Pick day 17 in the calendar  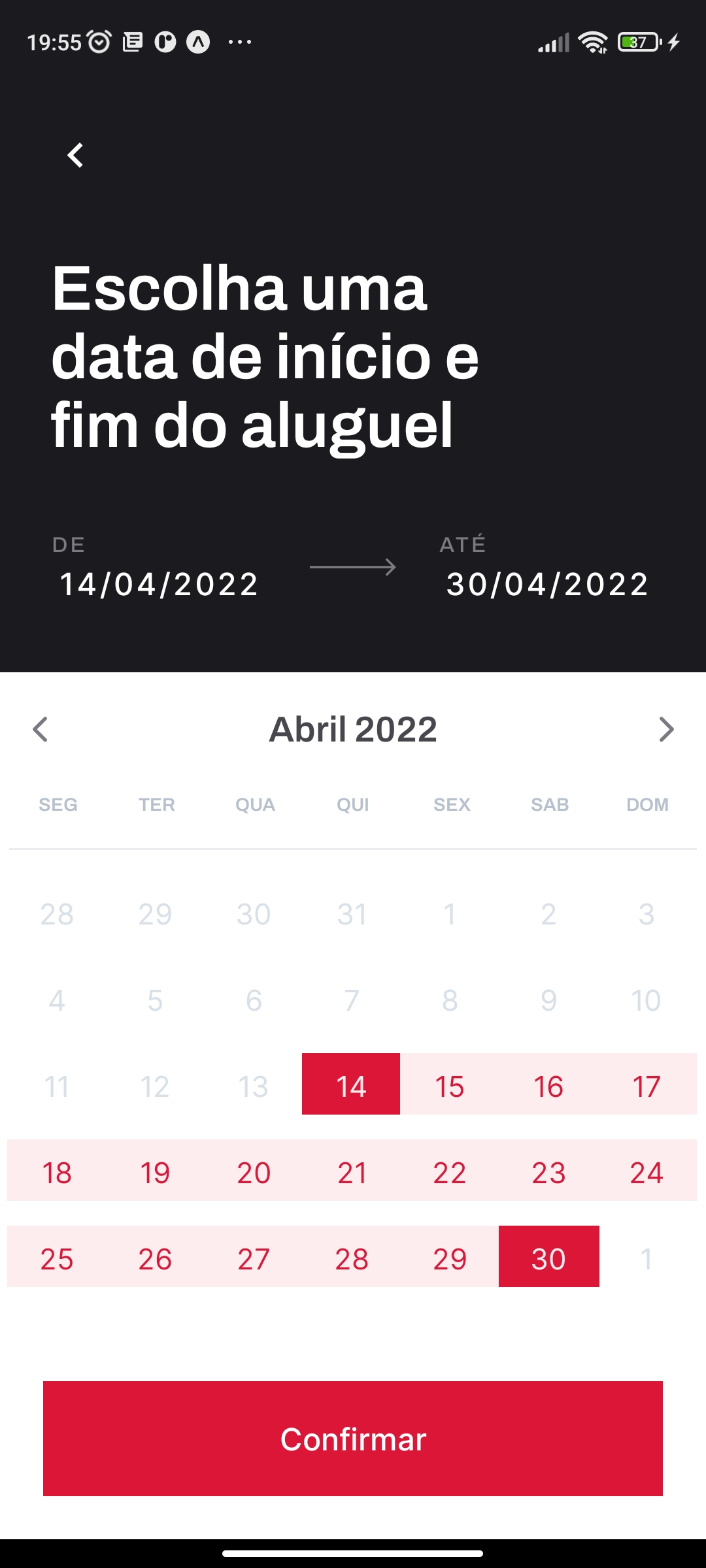pyautogui.click(x=646, y=1085)
